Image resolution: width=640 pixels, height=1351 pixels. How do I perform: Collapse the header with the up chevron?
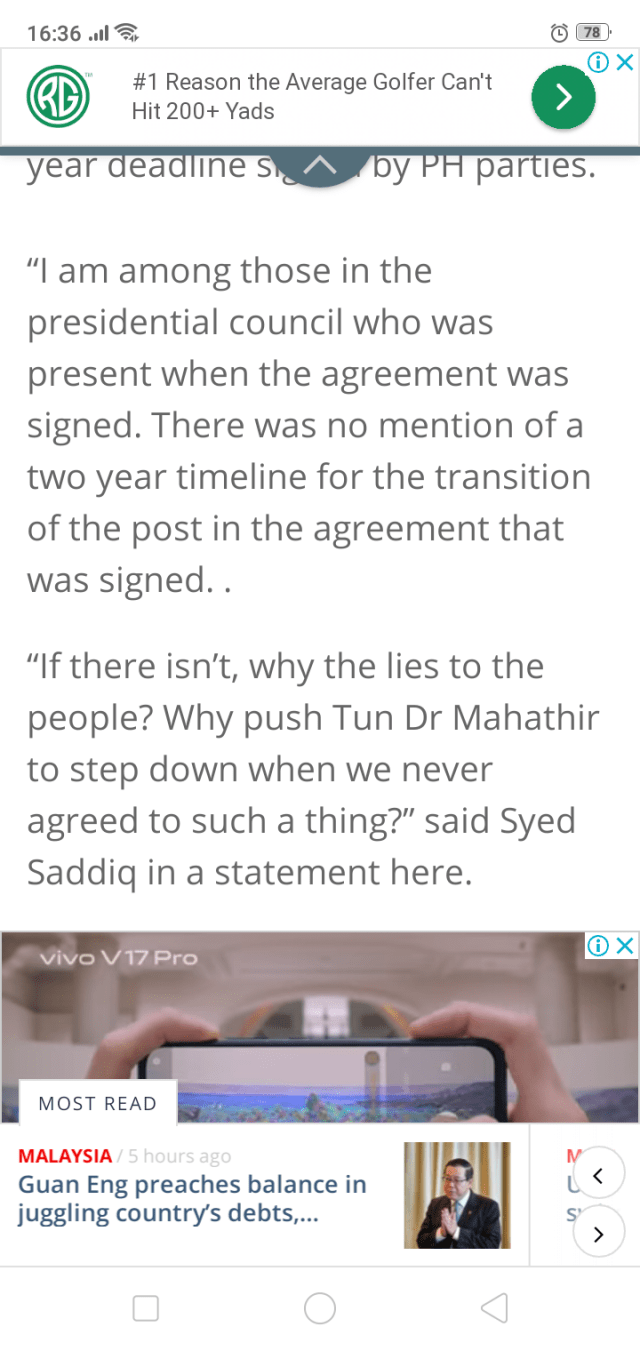pyautogui.click(x=318, y=165)
